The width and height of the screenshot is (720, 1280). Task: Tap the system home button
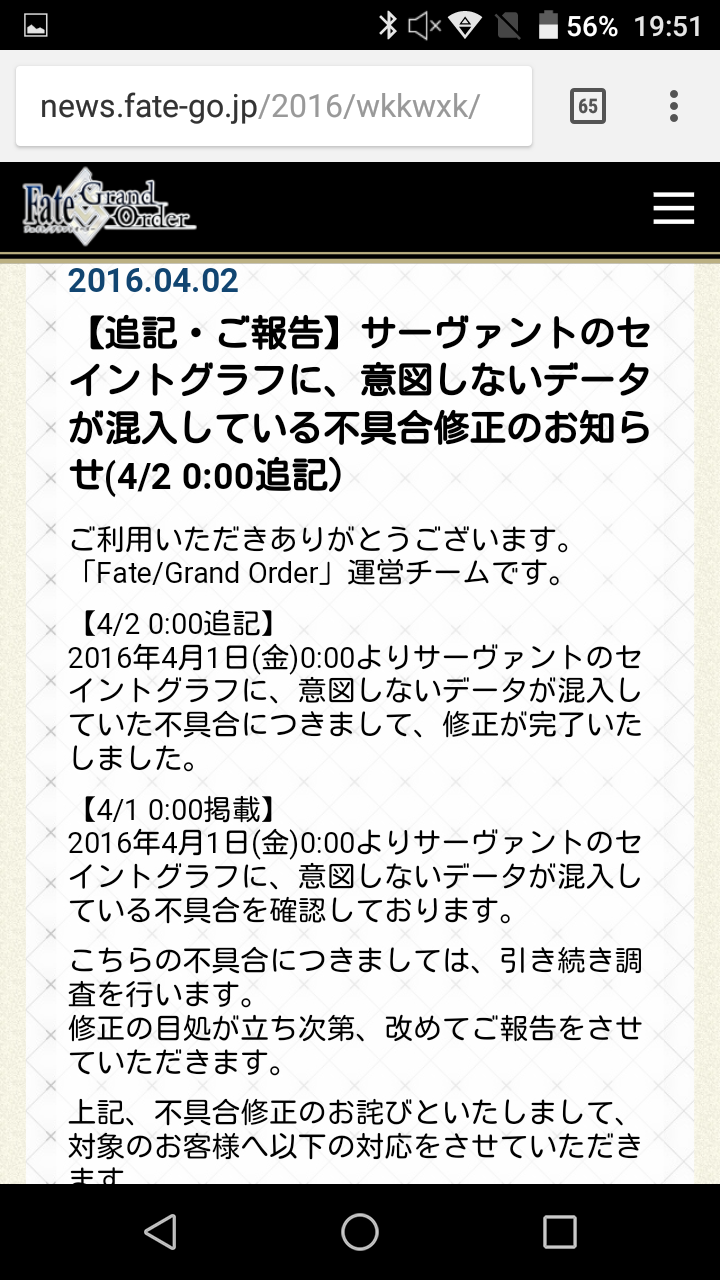click(360, 1232)
